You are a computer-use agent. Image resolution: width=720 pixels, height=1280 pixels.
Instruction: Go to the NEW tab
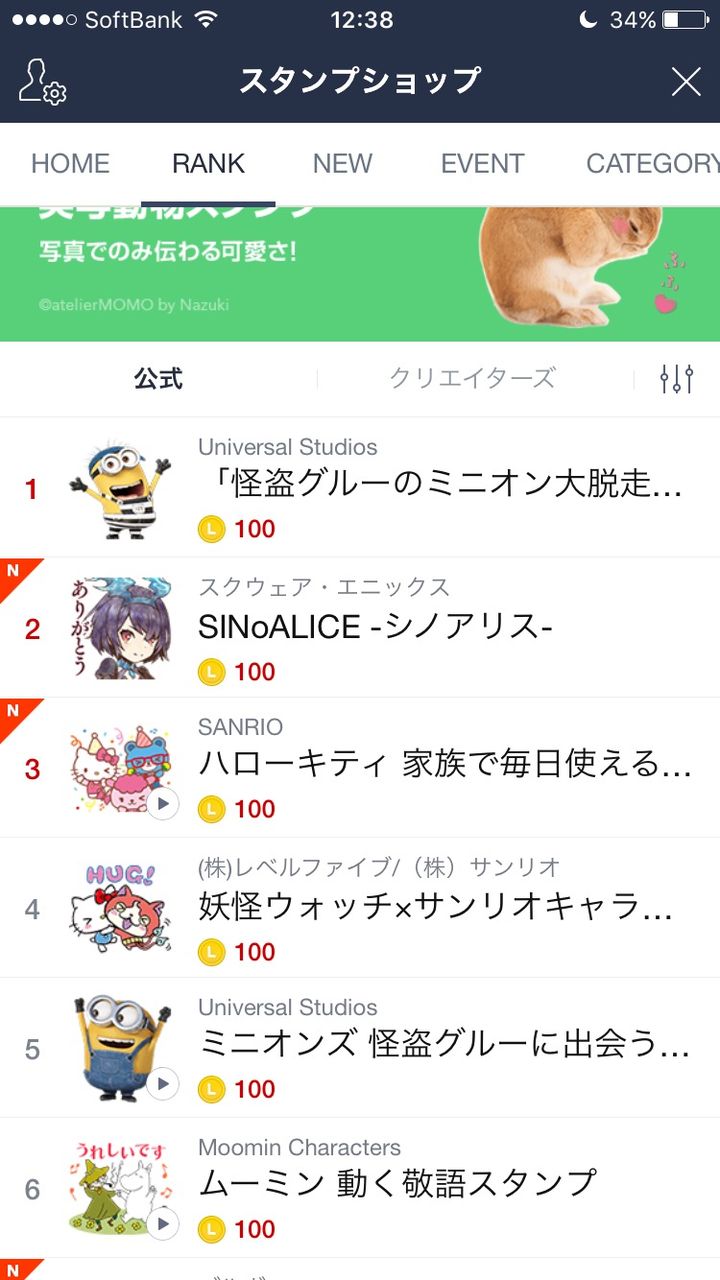342,164
